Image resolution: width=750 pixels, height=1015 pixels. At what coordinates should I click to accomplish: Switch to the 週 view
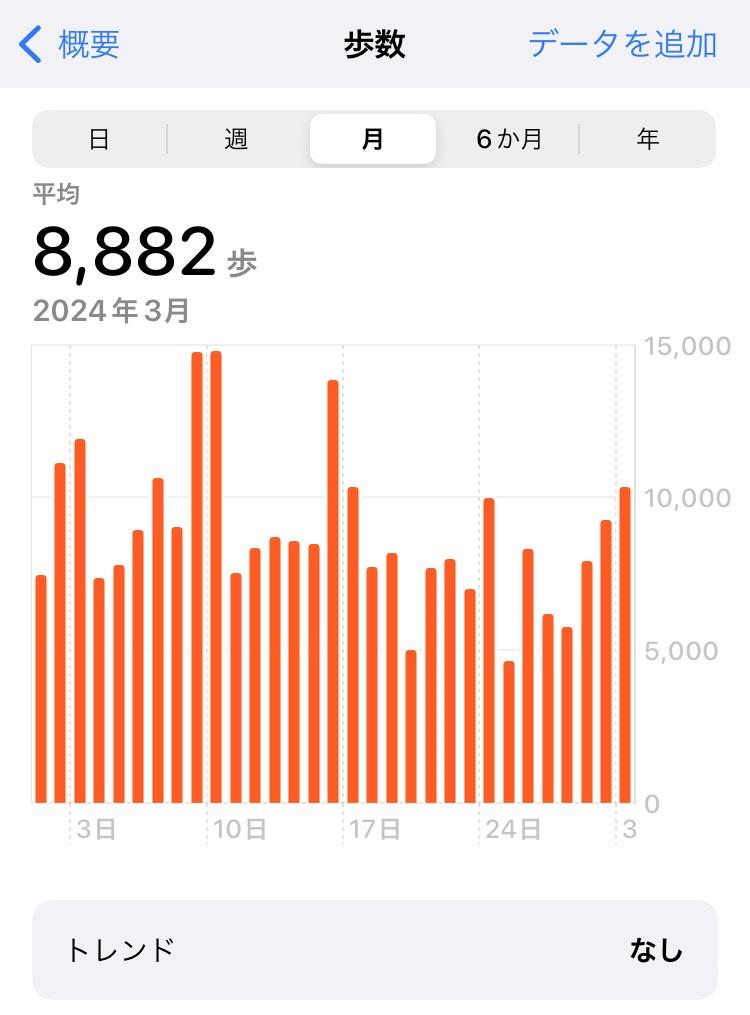(236, 139)
